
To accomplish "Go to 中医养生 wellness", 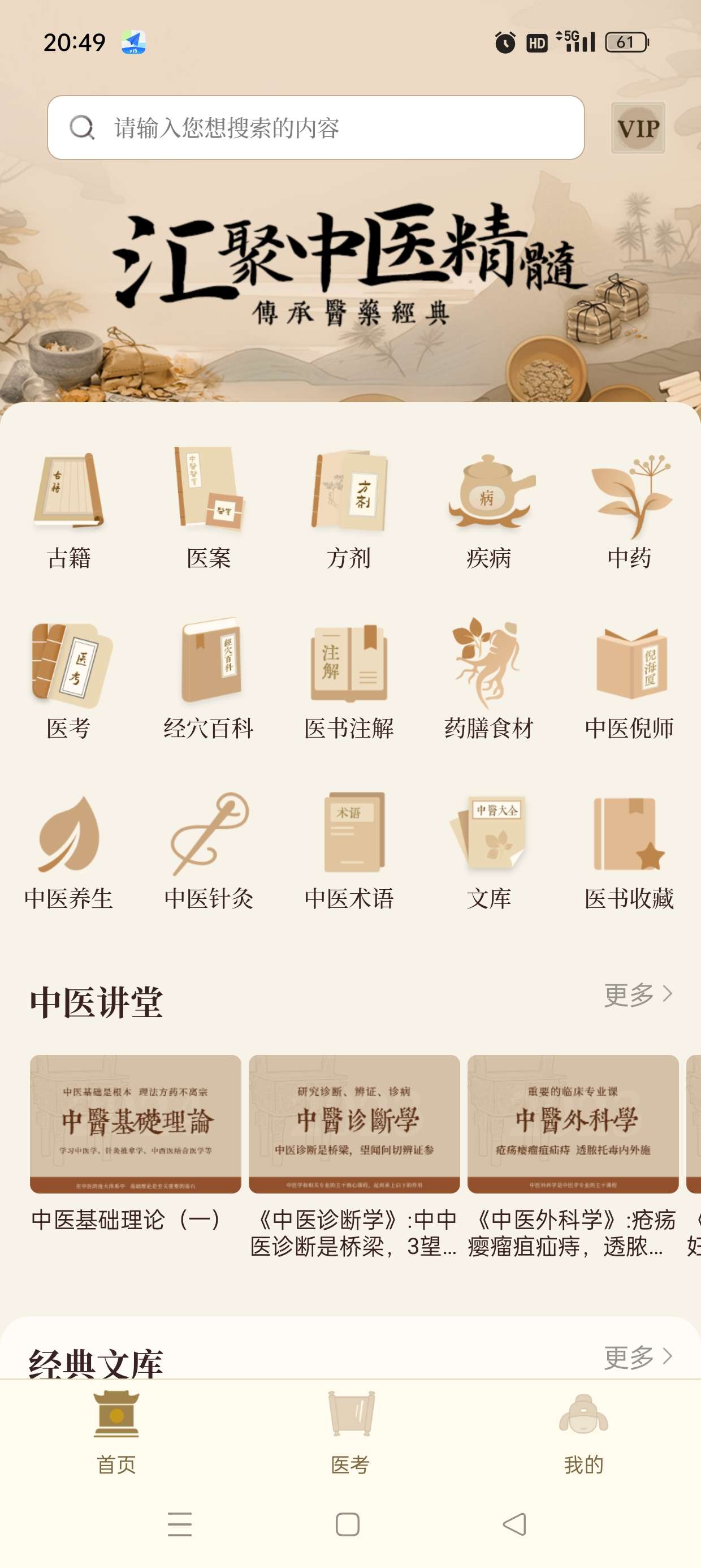I will point(69,850).
